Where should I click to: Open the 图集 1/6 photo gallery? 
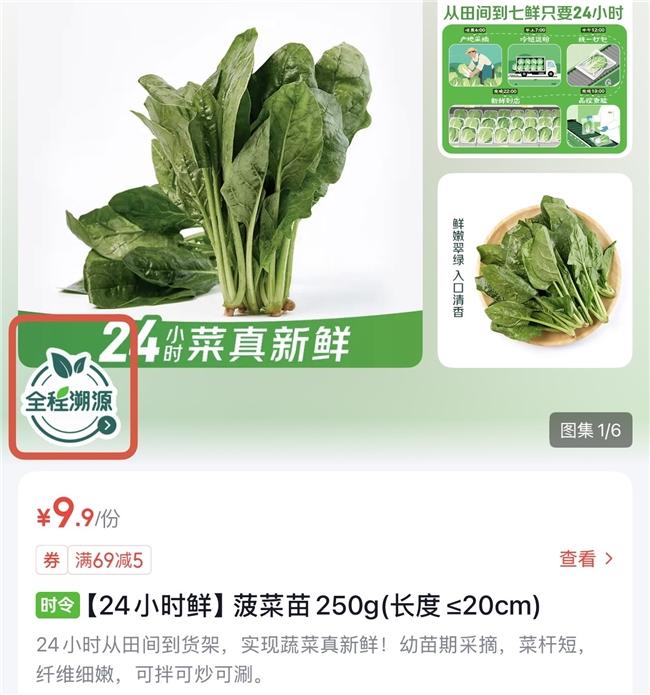click(x=590, y=431)
